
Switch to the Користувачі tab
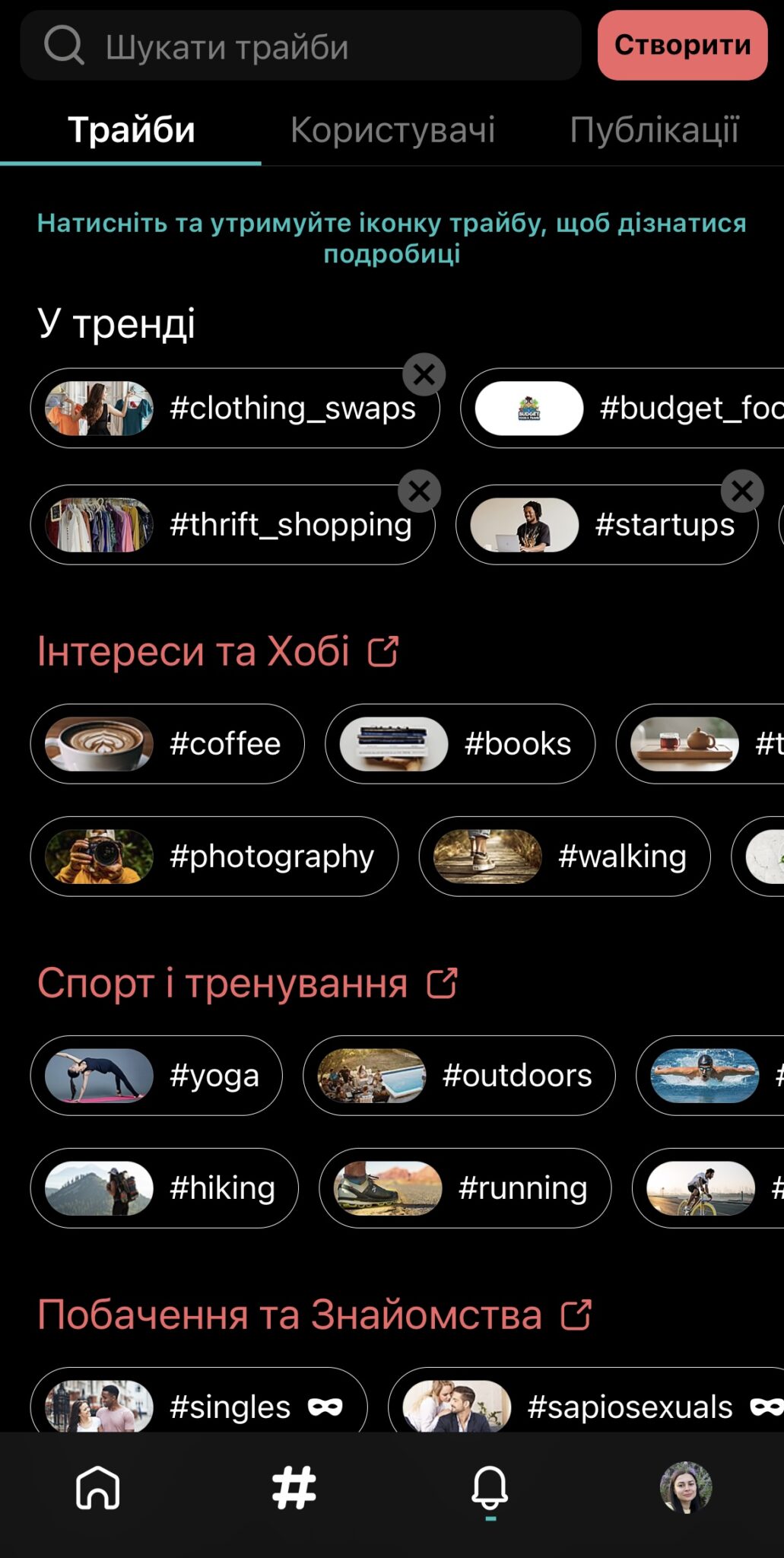click(x=392, y=129)
